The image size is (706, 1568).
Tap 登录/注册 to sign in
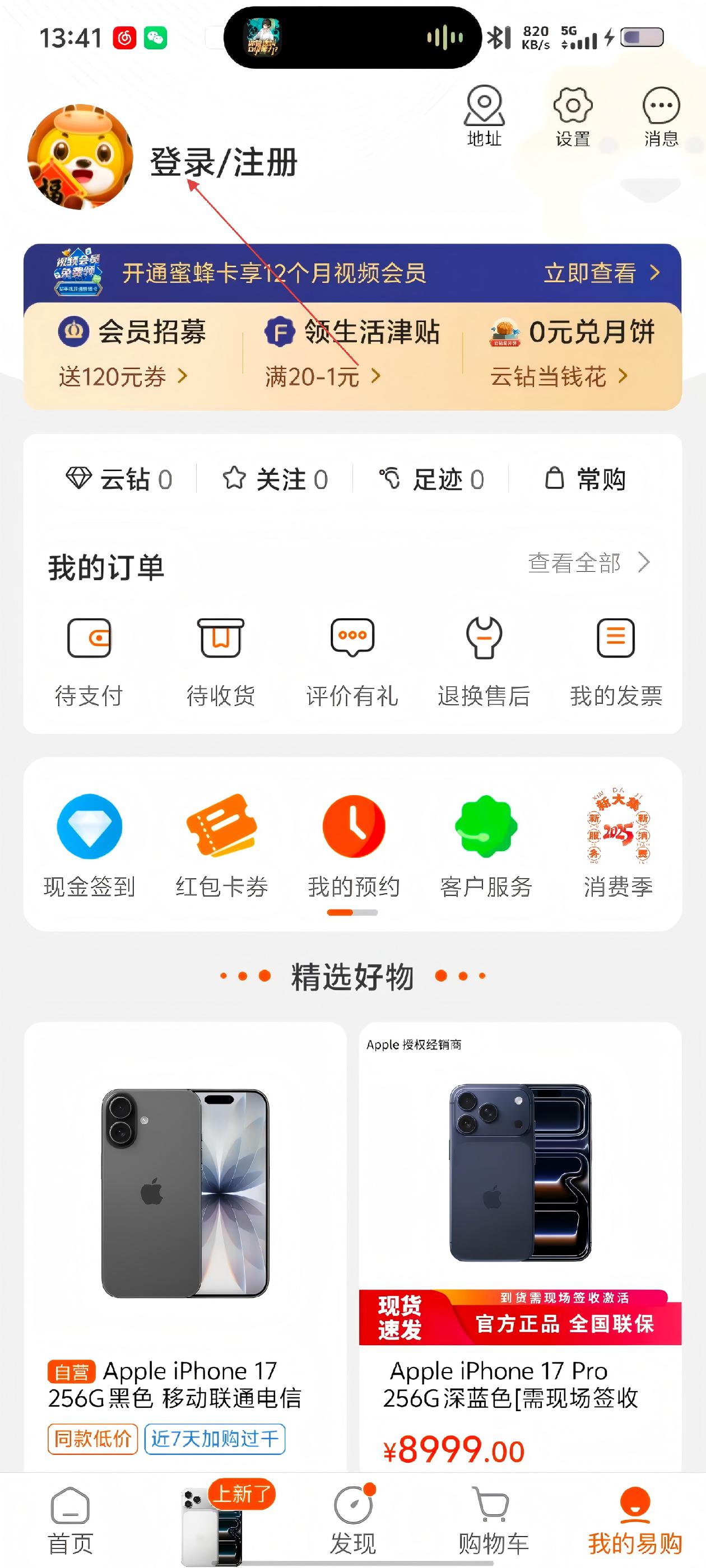click(x=223, y=162)
